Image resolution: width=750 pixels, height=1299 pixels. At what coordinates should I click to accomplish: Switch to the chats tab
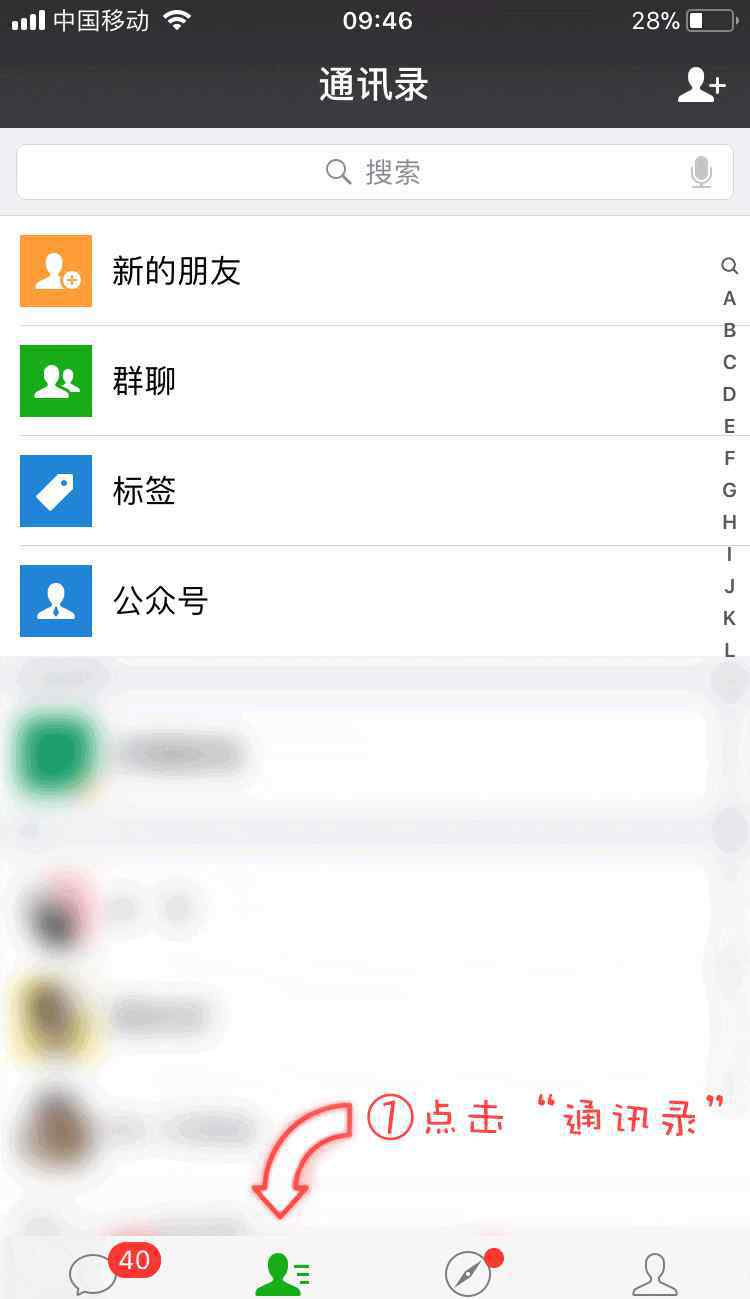tap(94, 1272)
